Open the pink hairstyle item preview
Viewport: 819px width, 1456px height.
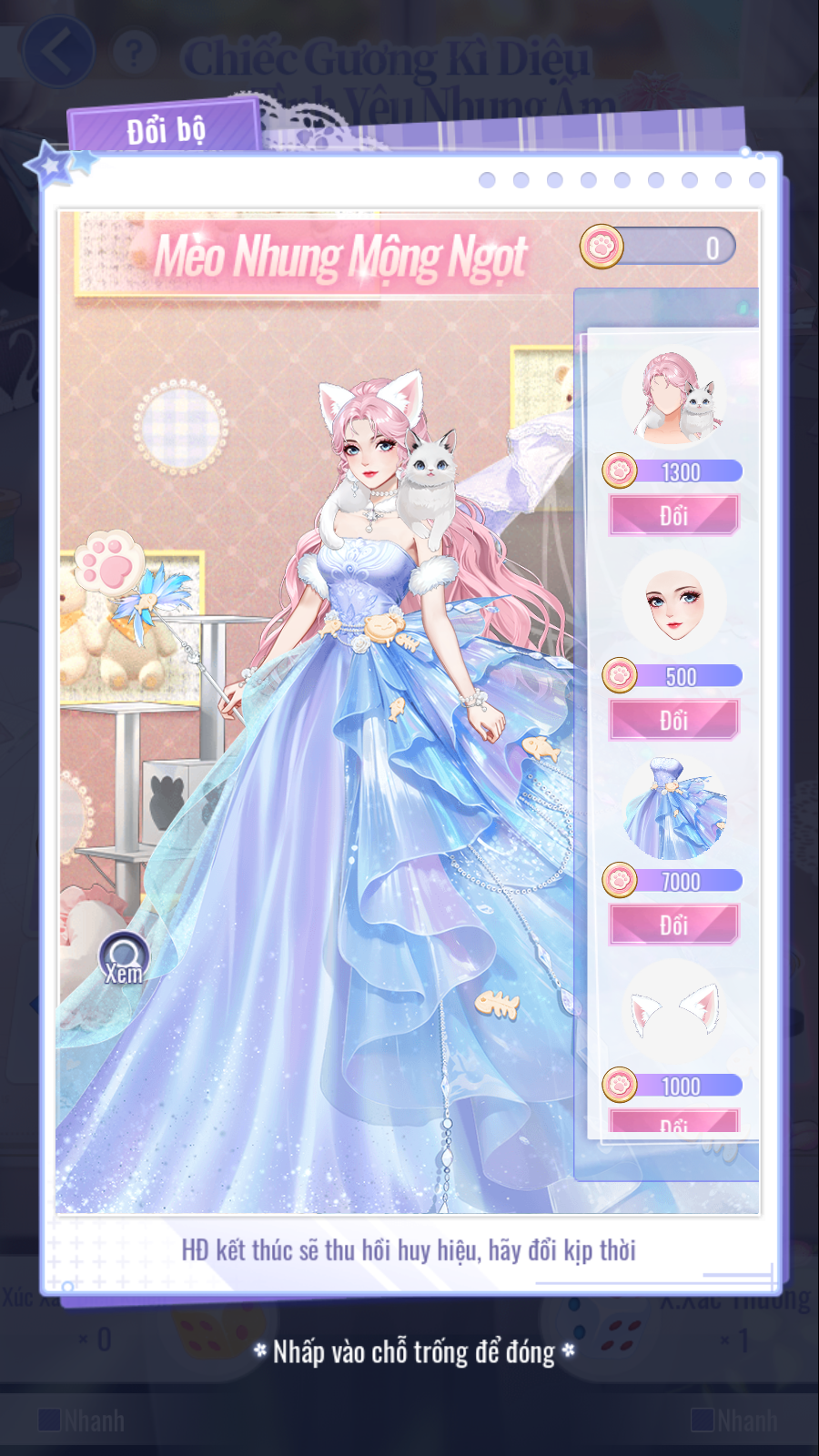point(674,398)
